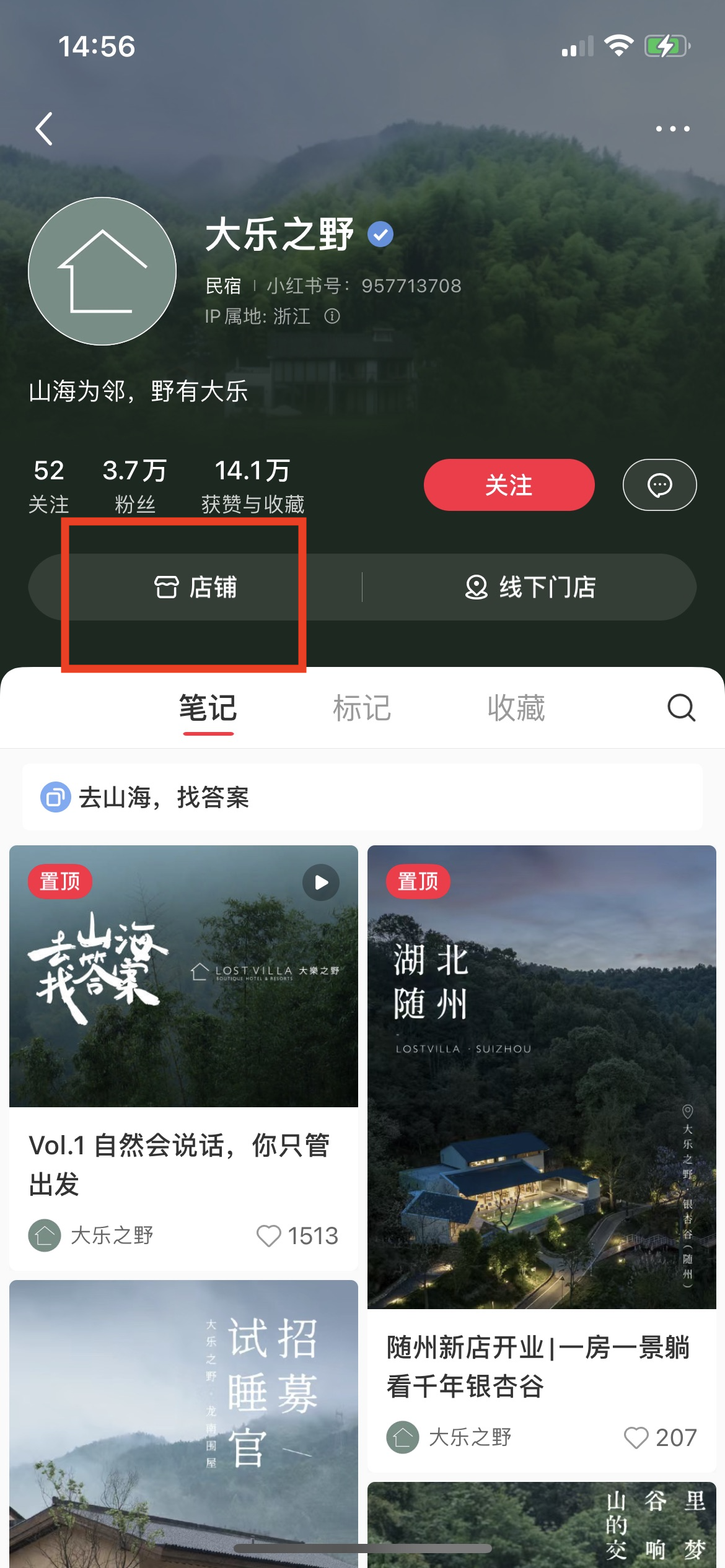The height and width of the screenshot is (1568, 725).
Task: Tap the 大乐之野 profile avatar
Action: [102, 271]
